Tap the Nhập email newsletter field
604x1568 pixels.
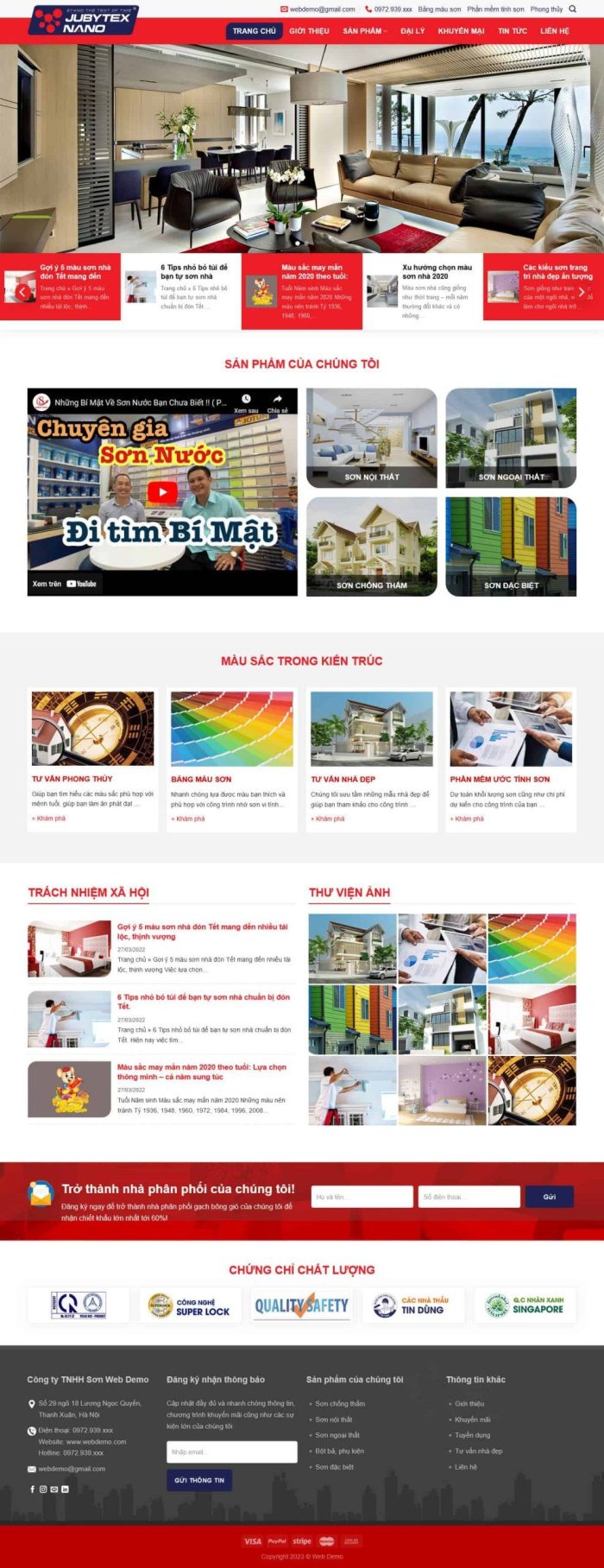coord(231,1451)
